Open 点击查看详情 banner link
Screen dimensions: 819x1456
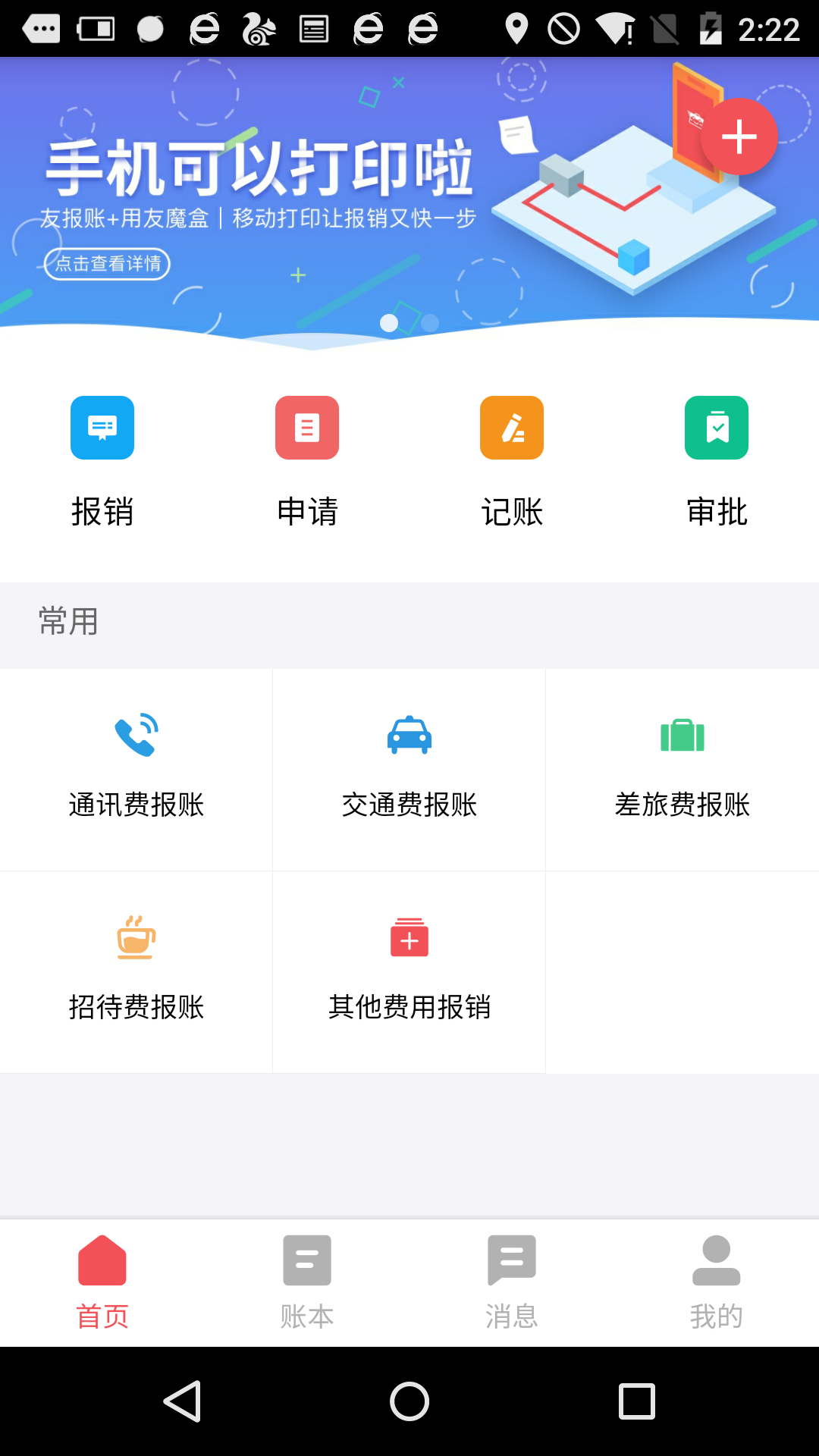[106, 265]
